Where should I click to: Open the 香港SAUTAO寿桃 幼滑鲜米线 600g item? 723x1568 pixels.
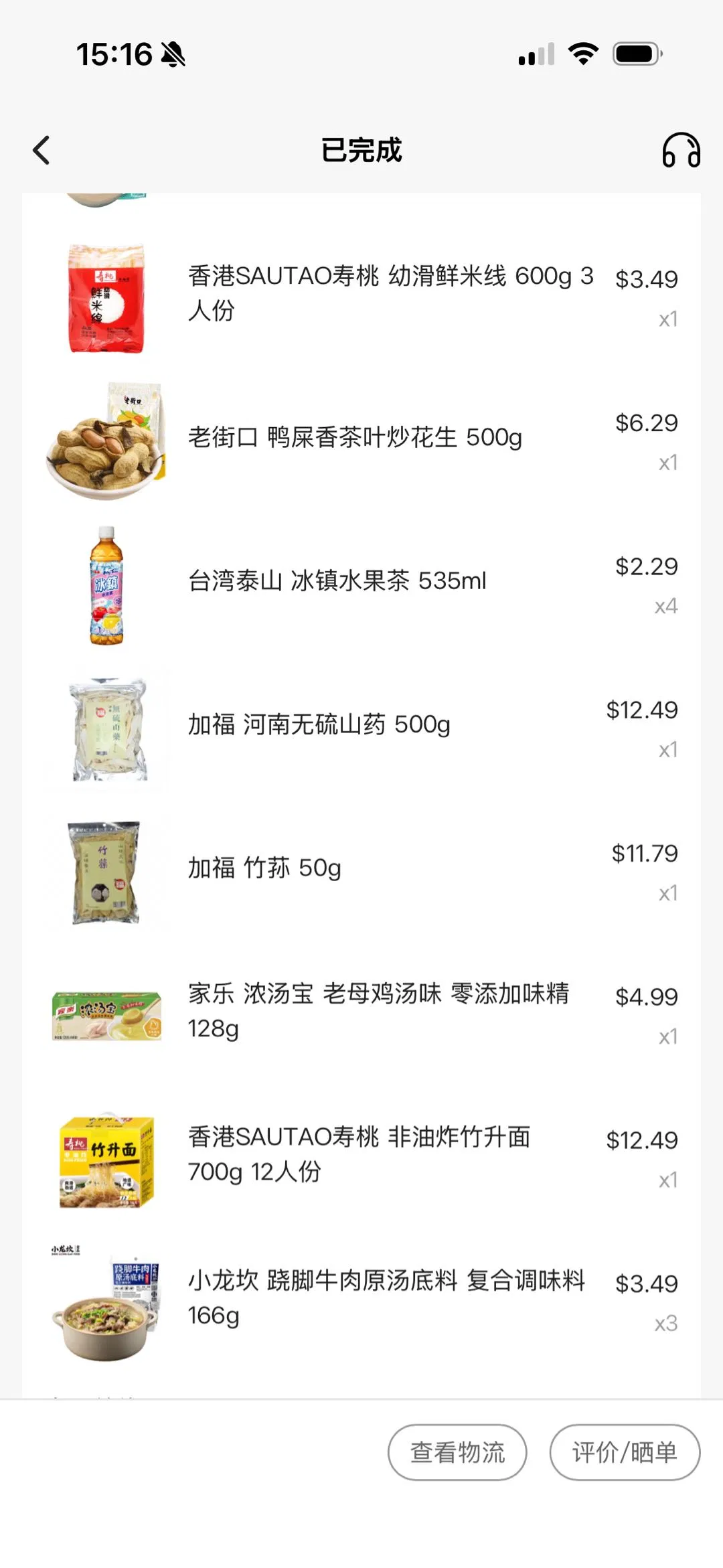tap(390, 293)
